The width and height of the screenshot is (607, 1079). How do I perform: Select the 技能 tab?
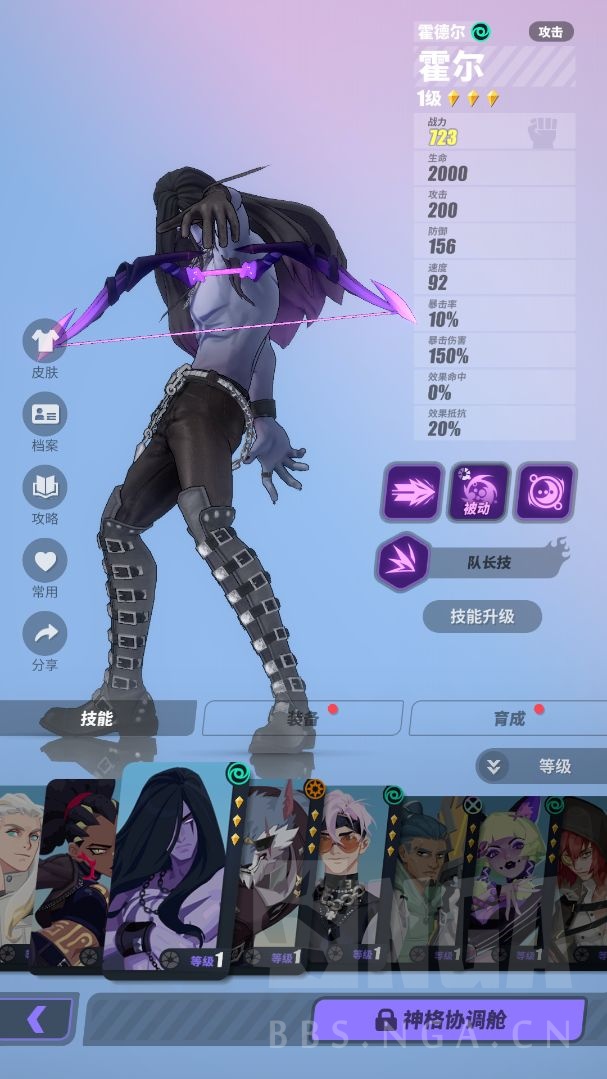(x=97, y=718)
